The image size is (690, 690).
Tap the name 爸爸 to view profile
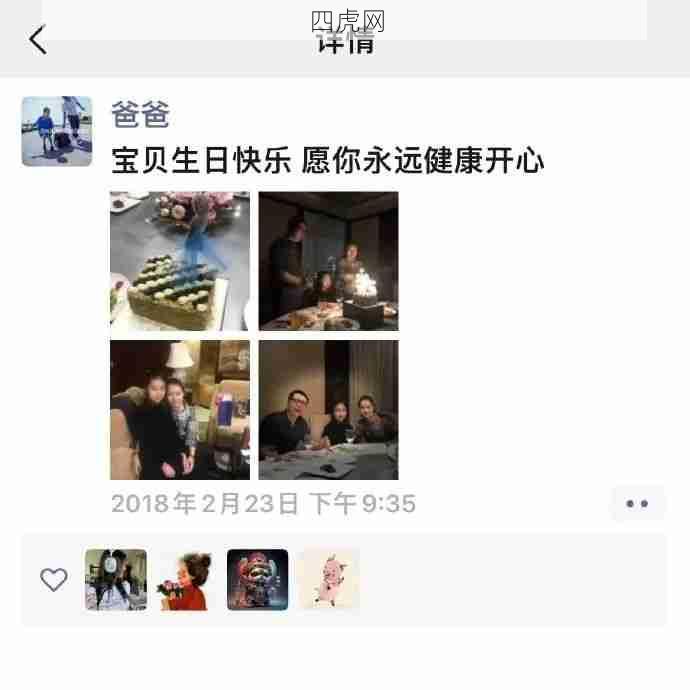(140, 115)
